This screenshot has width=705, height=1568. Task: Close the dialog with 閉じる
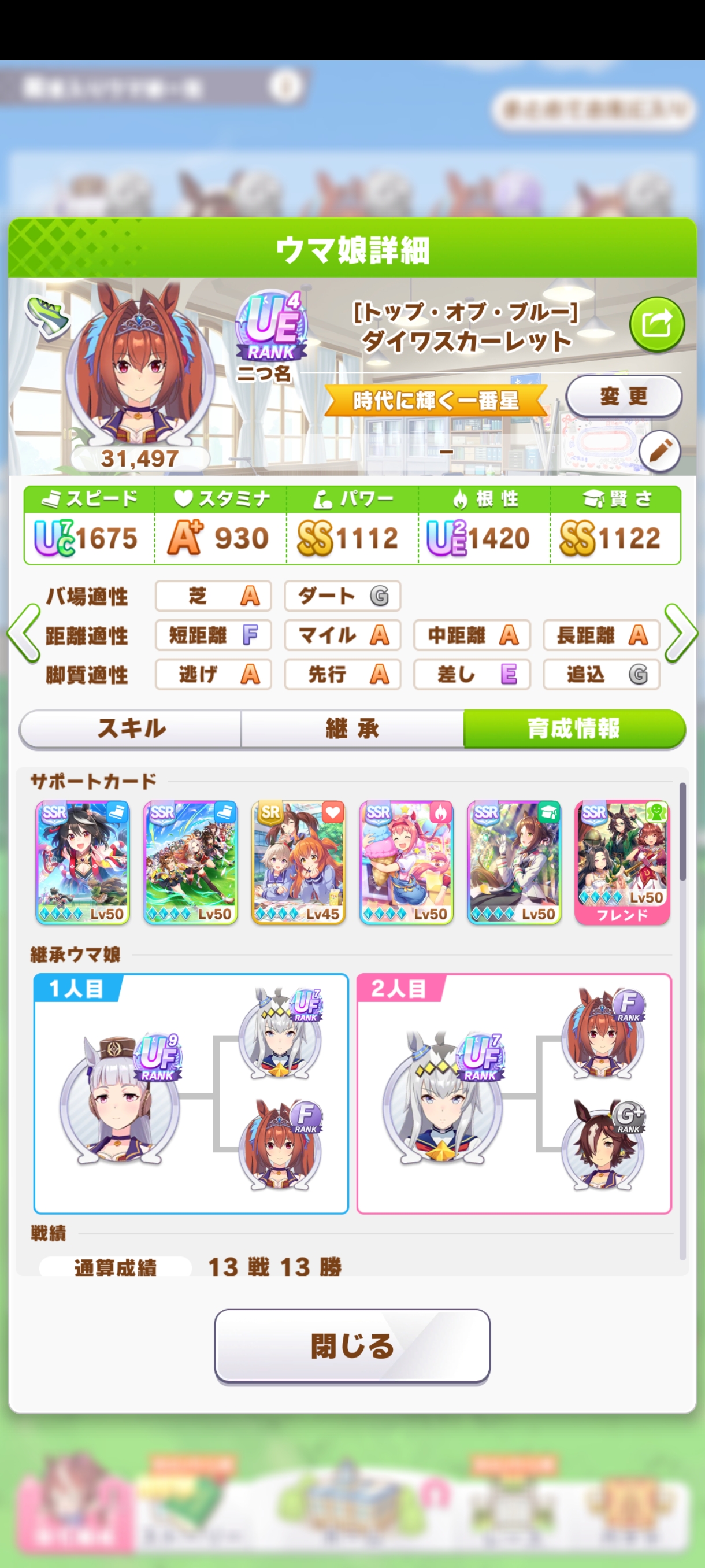click(352, 1346)
